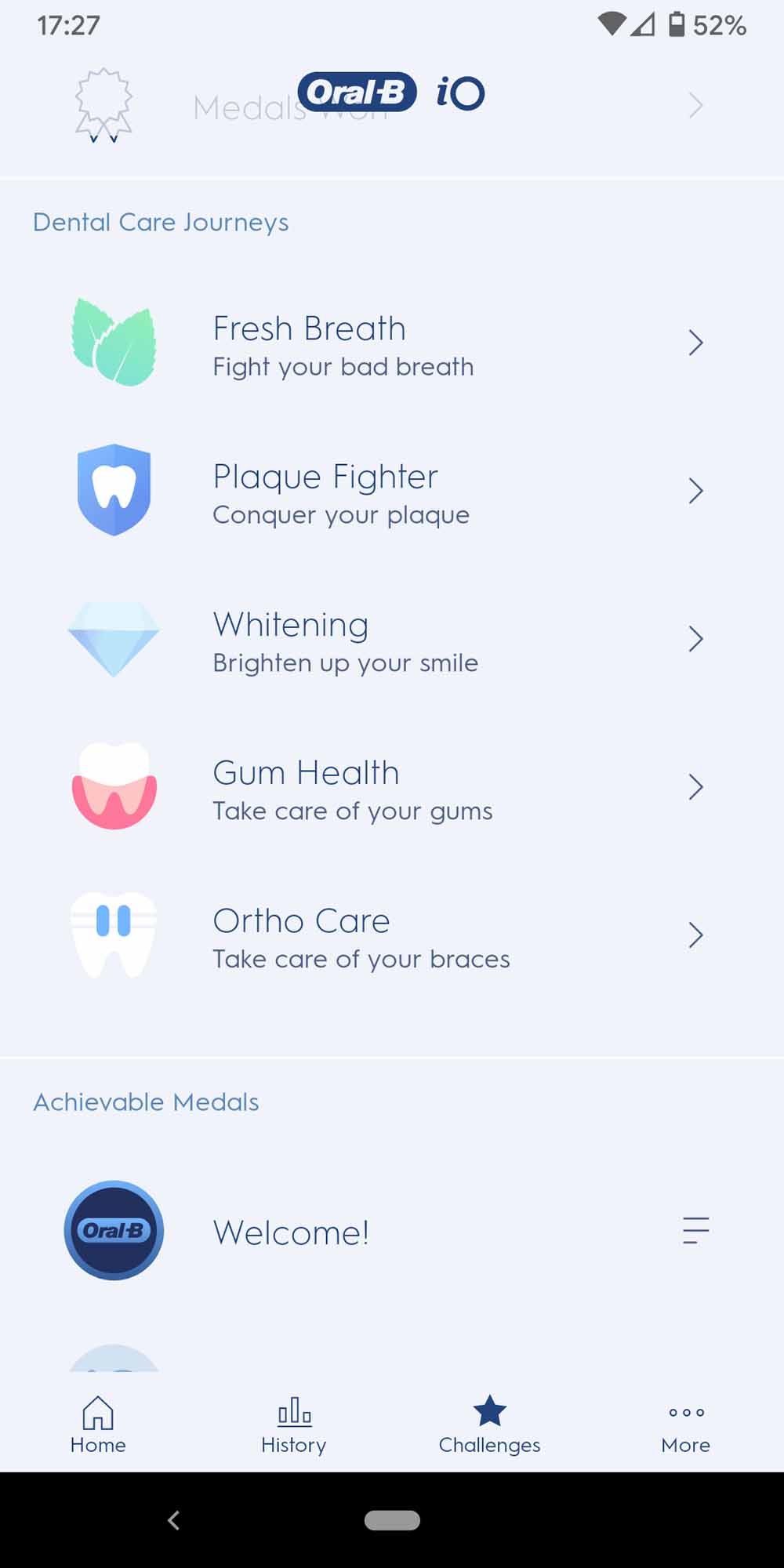Choose the Ortho Care journey
The height and width of the screenshot is (1568, 784).
(x=392, y=935)
